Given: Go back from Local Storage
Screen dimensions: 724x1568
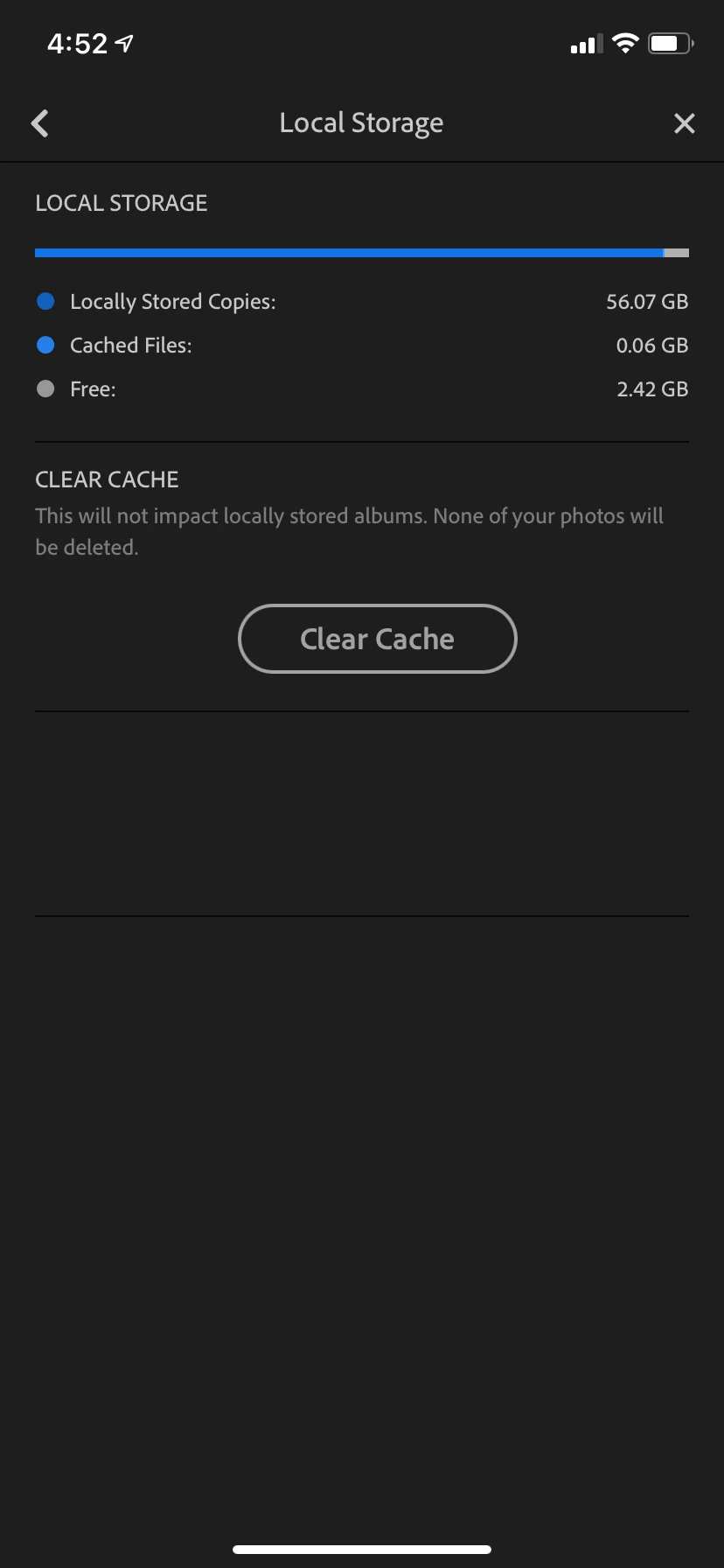Looking at the screenshot, I should (x=40, y=123).
